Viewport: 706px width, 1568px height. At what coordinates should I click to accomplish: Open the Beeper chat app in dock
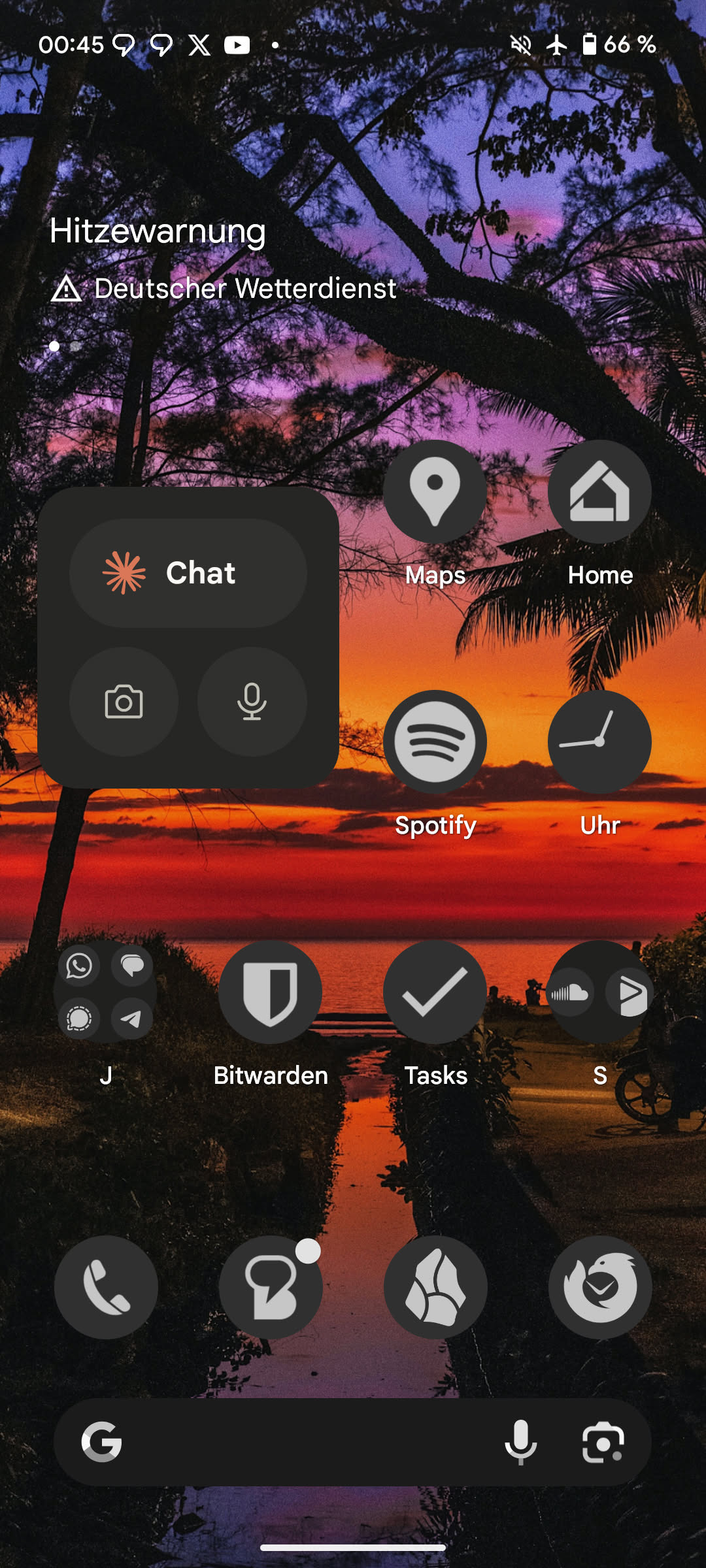270,1287
